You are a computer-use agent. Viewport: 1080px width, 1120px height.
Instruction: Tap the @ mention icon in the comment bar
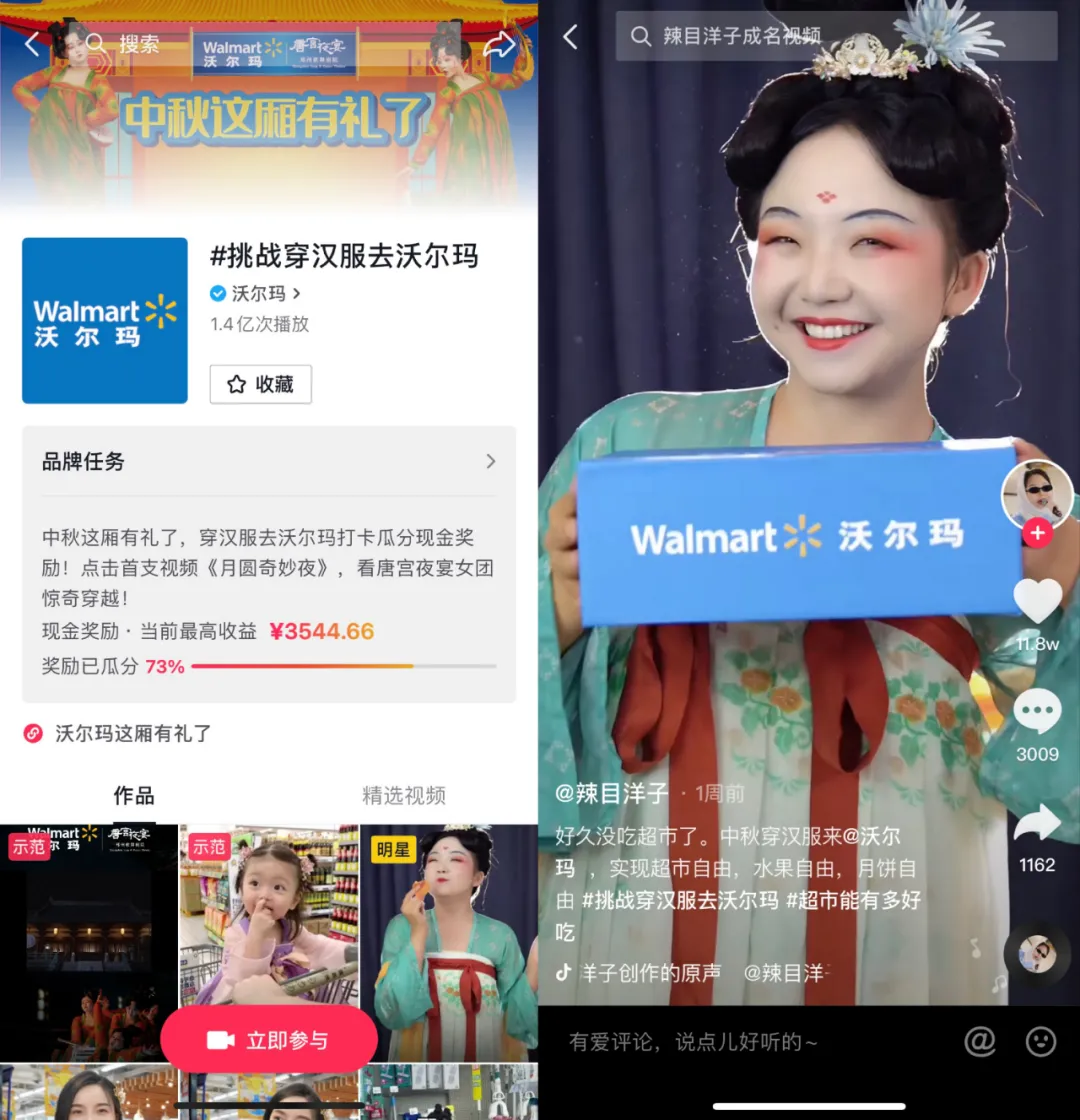point(980,1042)
